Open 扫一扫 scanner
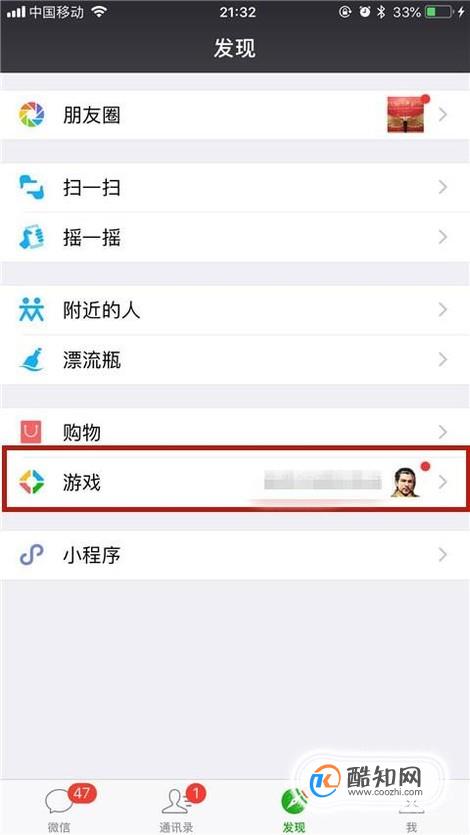 235,187
